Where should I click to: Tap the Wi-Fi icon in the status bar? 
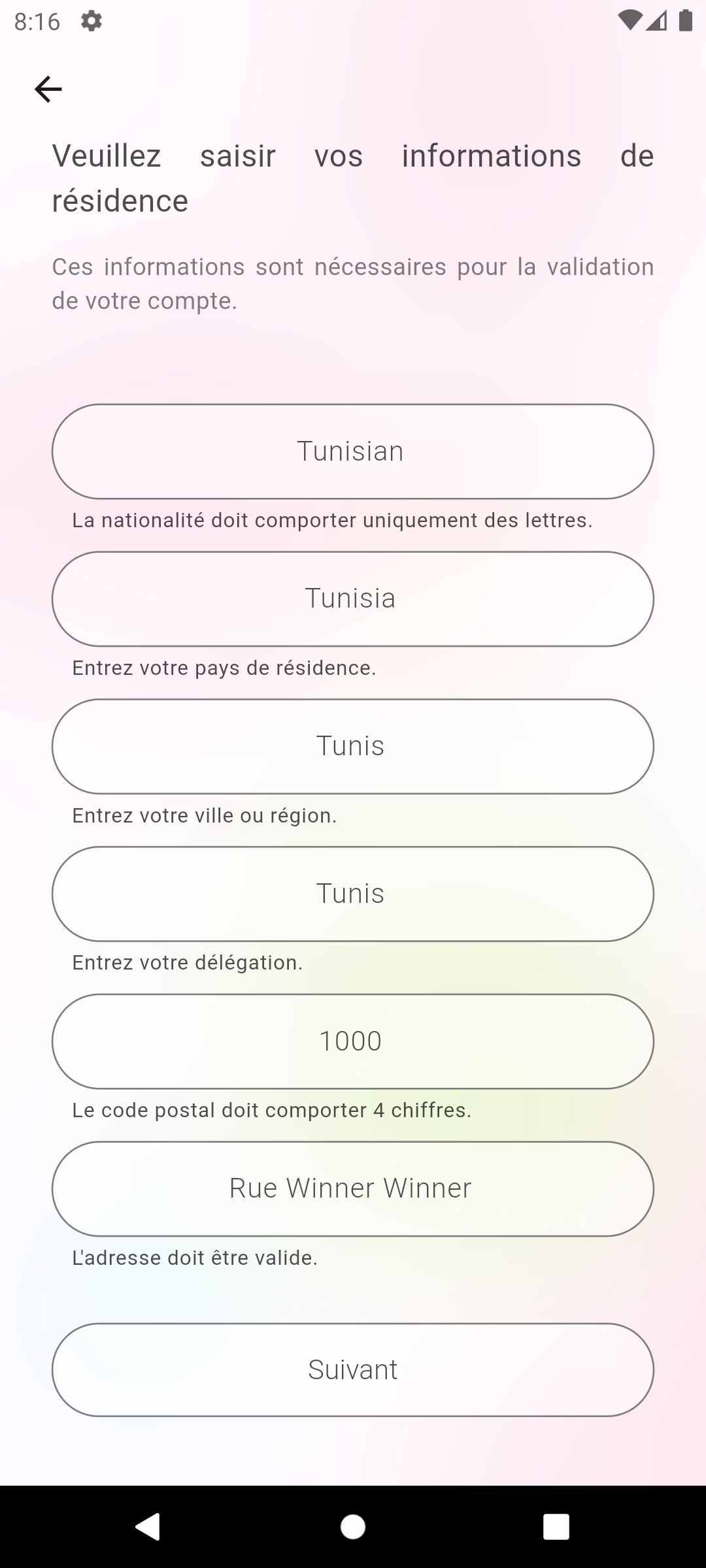[x=630, y=20]
